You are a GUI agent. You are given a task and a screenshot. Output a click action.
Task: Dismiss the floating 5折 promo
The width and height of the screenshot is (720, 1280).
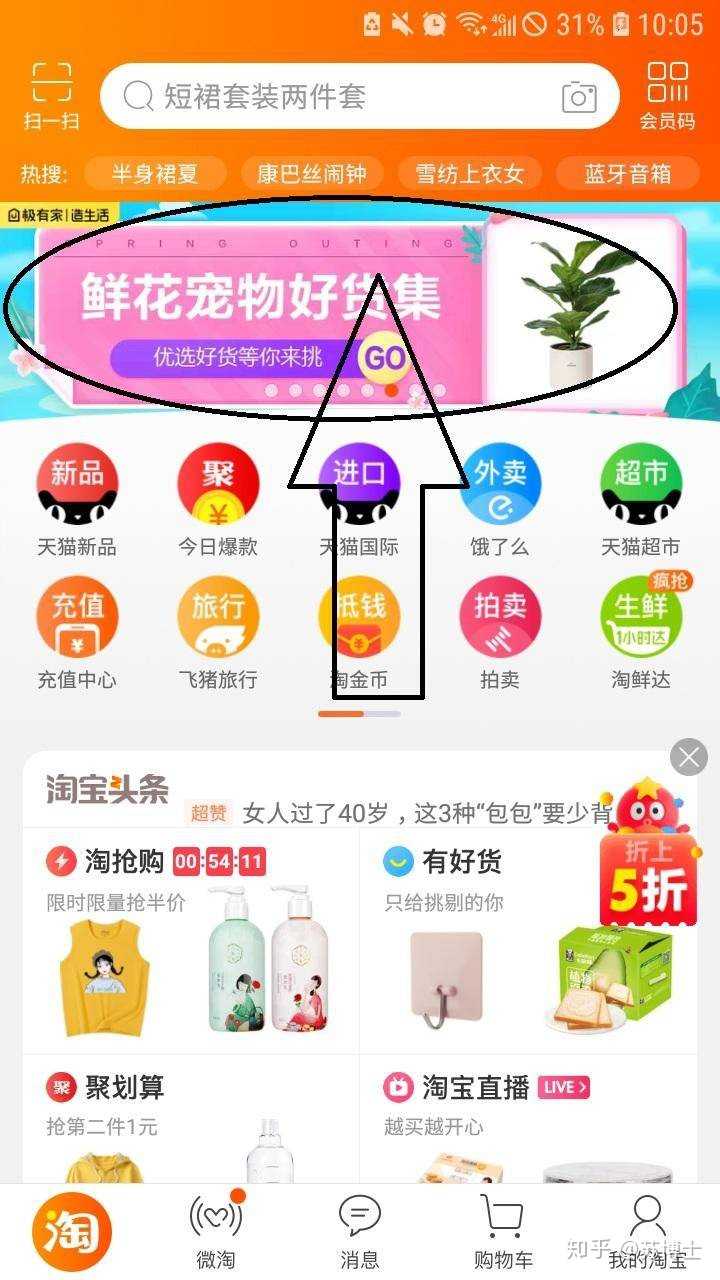point(688,758)
